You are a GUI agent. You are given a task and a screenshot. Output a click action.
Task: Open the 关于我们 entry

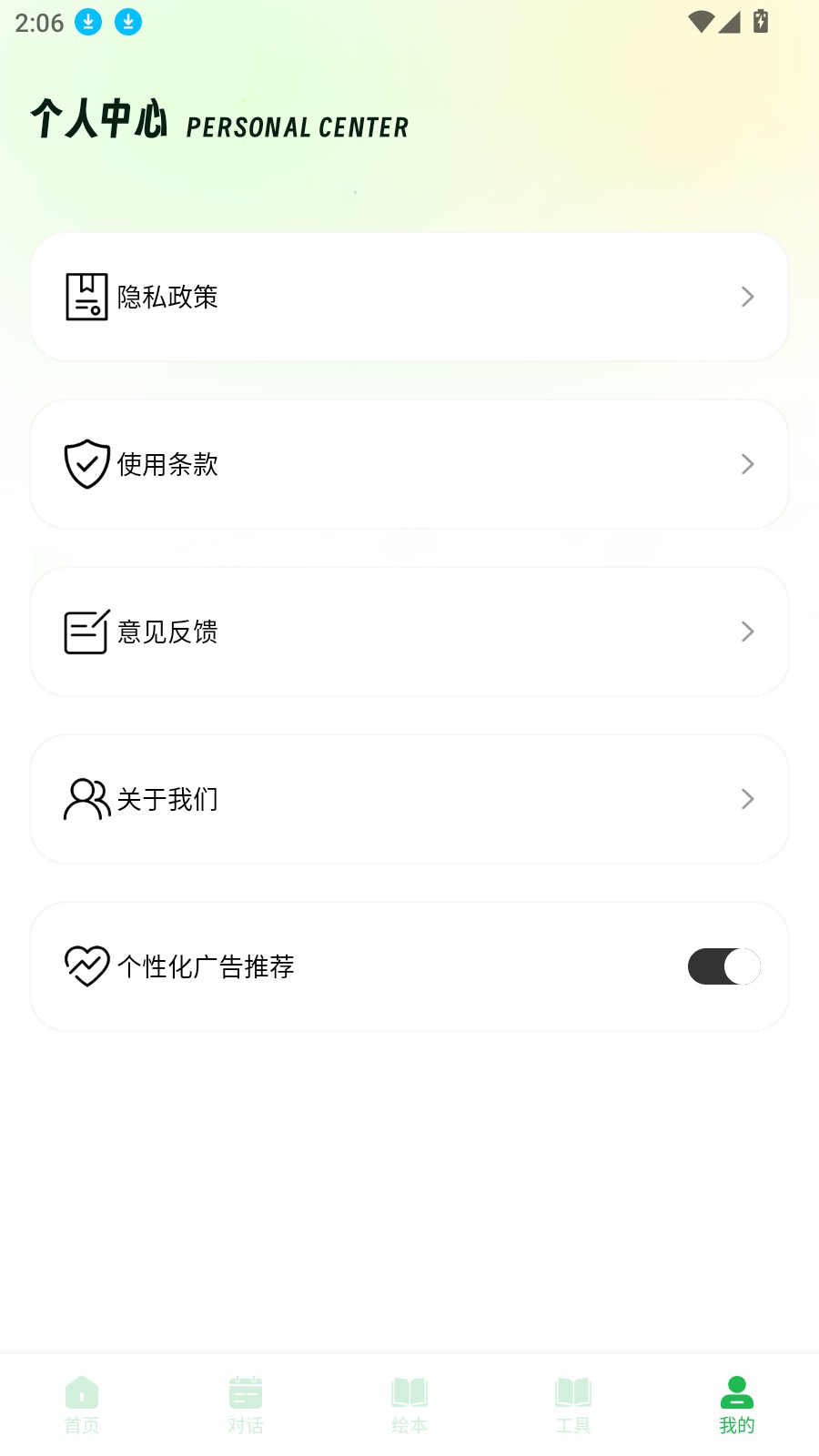pyautogui.click(x=408, y=798)
